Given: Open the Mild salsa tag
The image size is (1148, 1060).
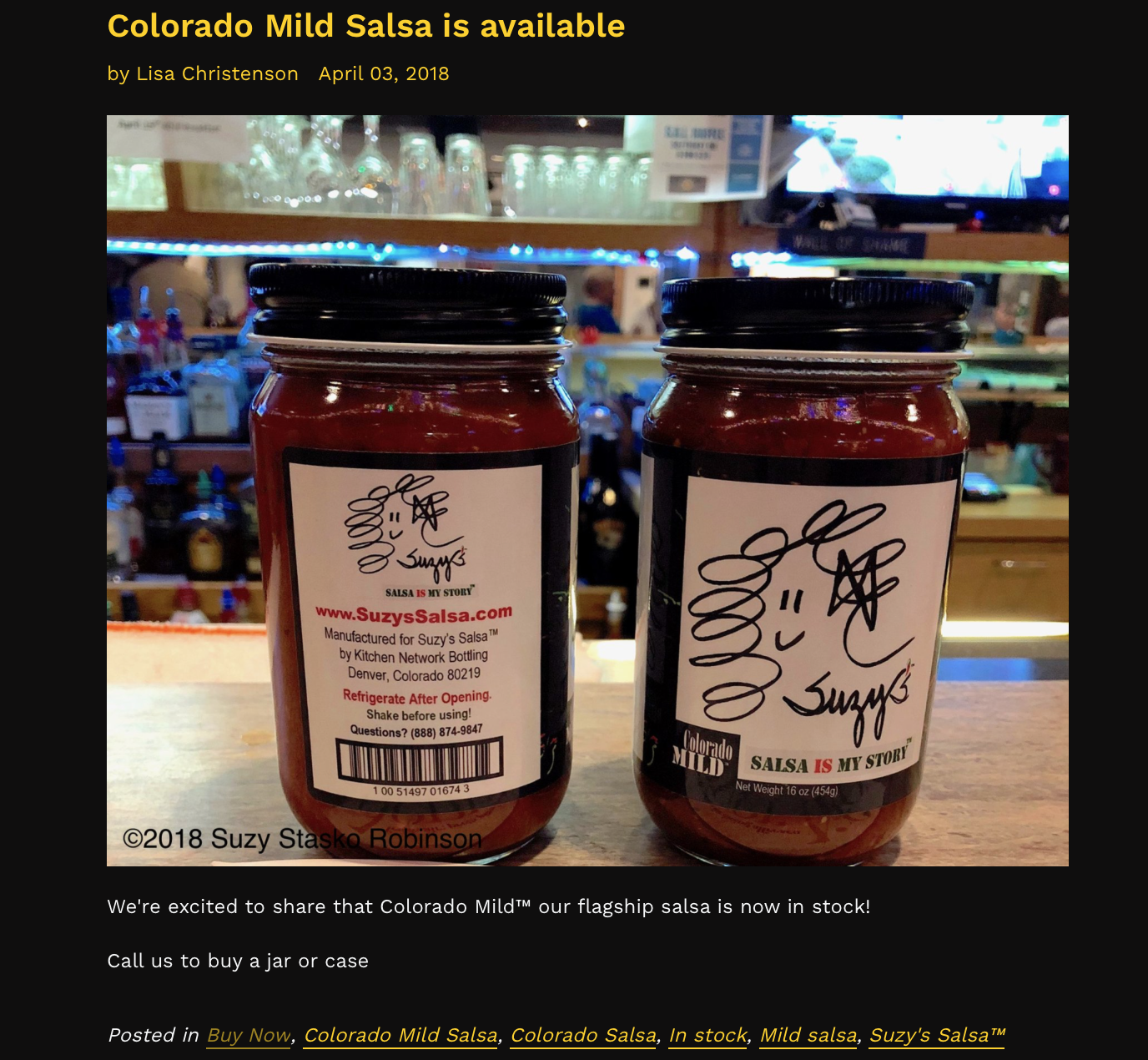Looking at the screenshot, I should click(808, 1035).
